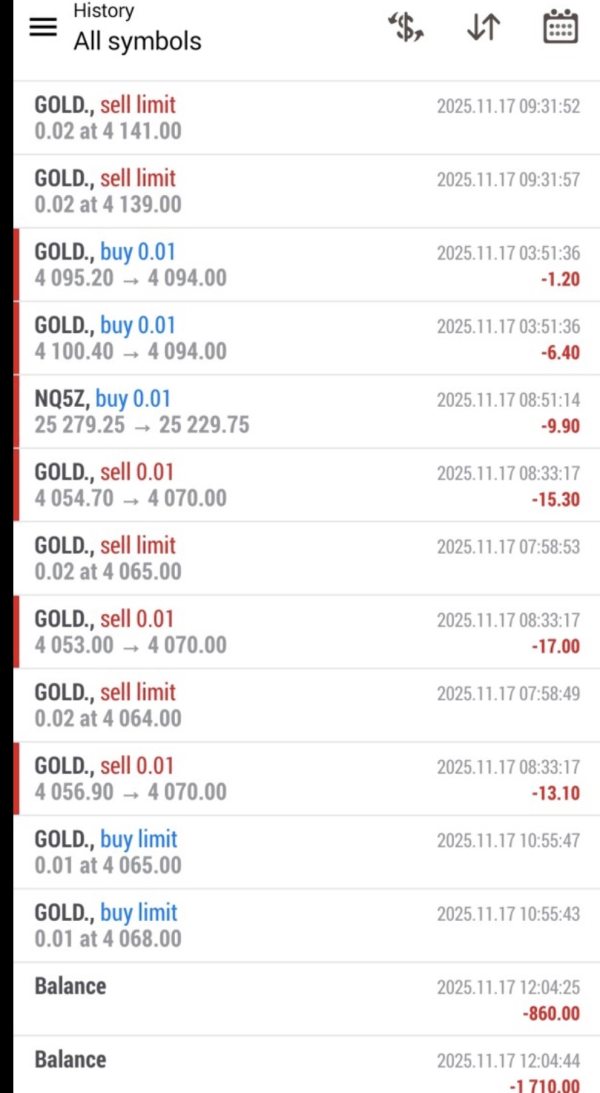Open the hamburger drawer menu

tap(43, 28)
